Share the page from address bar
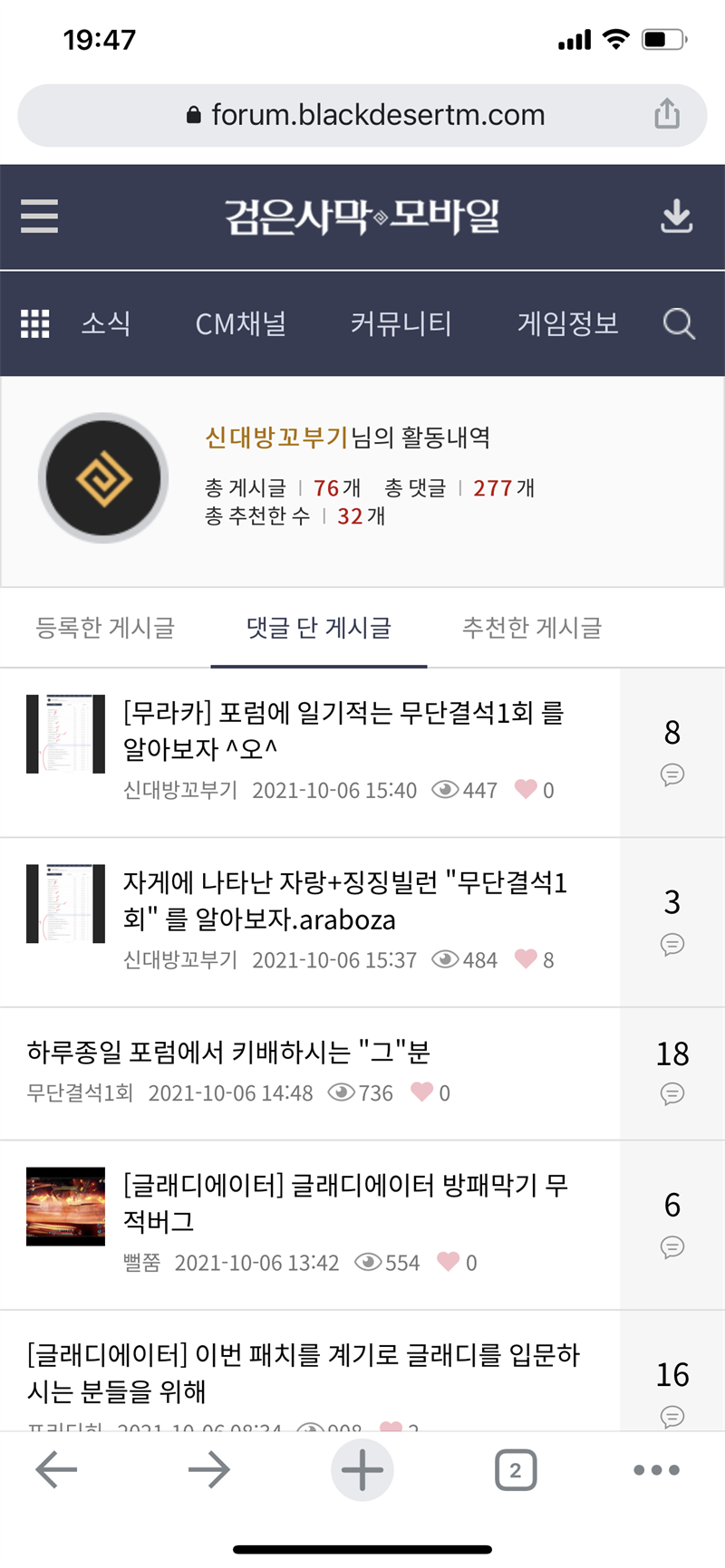725x1568 pixels. click(667, 114)
